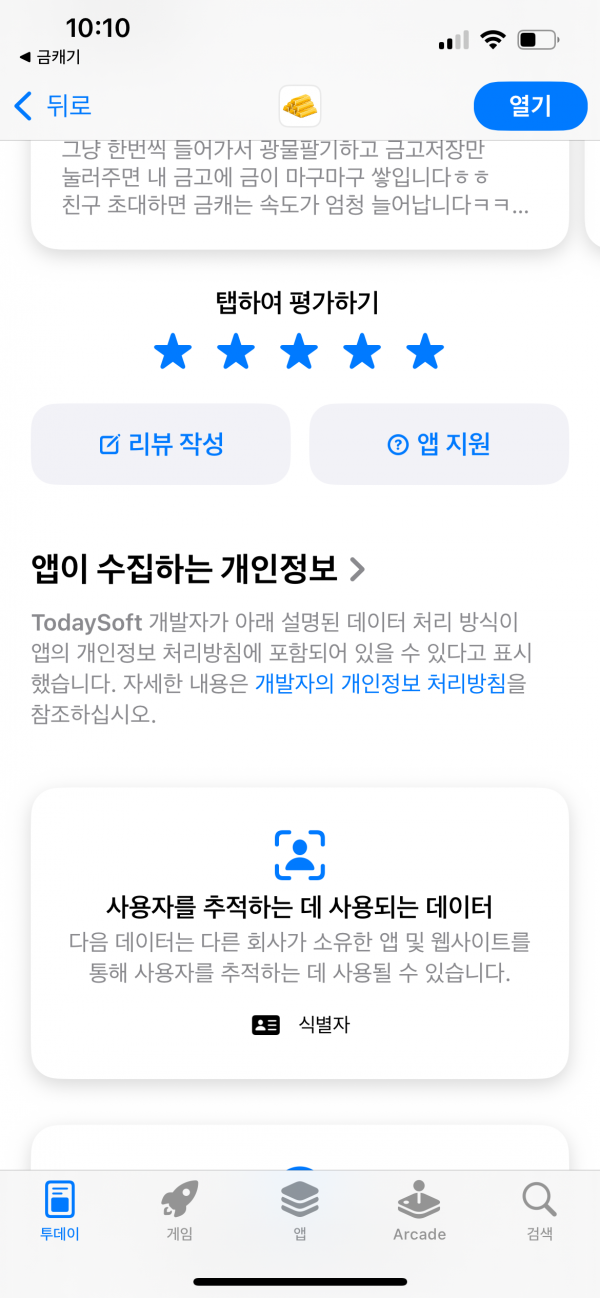The width and height of the screenshot is (600, 1298).
Task: Expand 앱이 수집하는 개인정보 section
Action: (x=199, y=570)
